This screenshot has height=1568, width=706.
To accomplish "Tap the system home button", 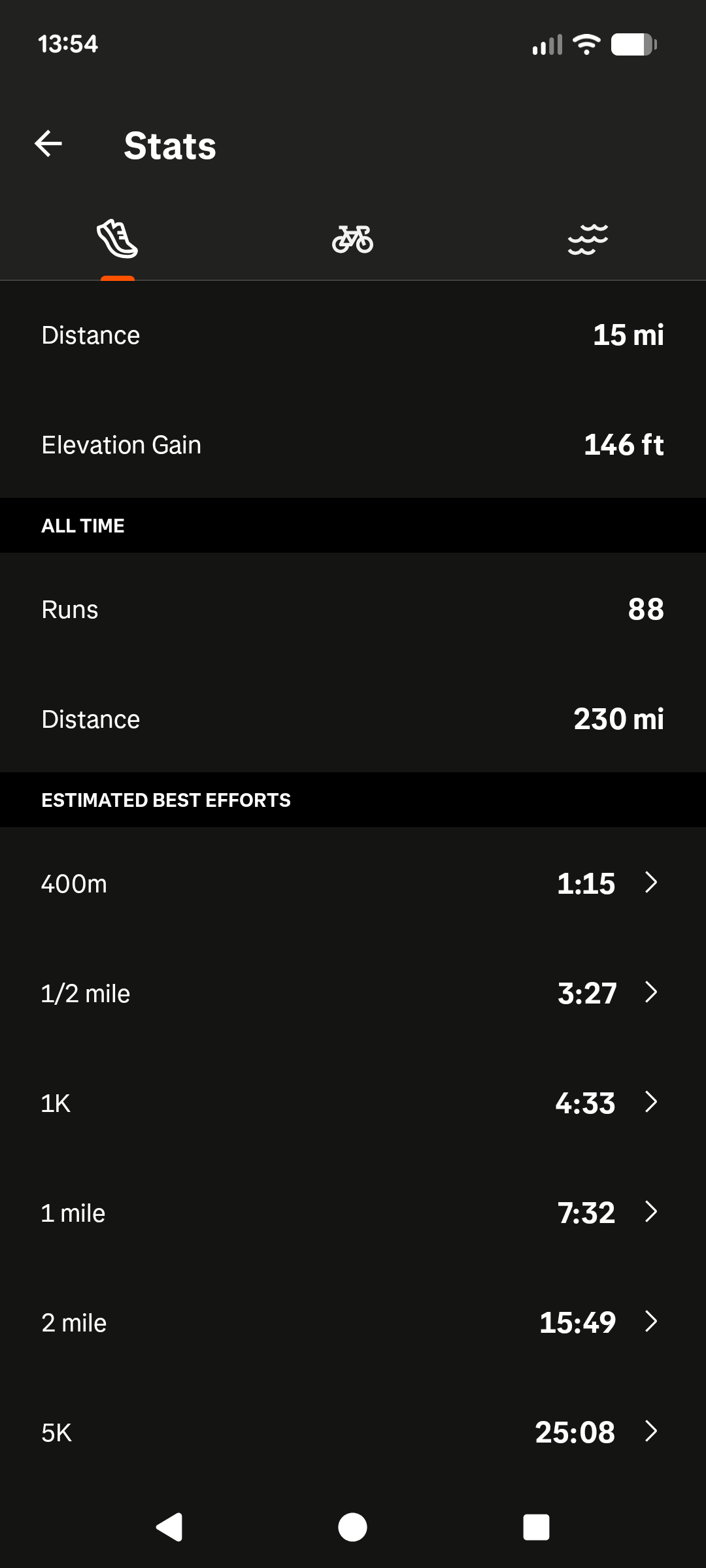I will point(352,1527).
